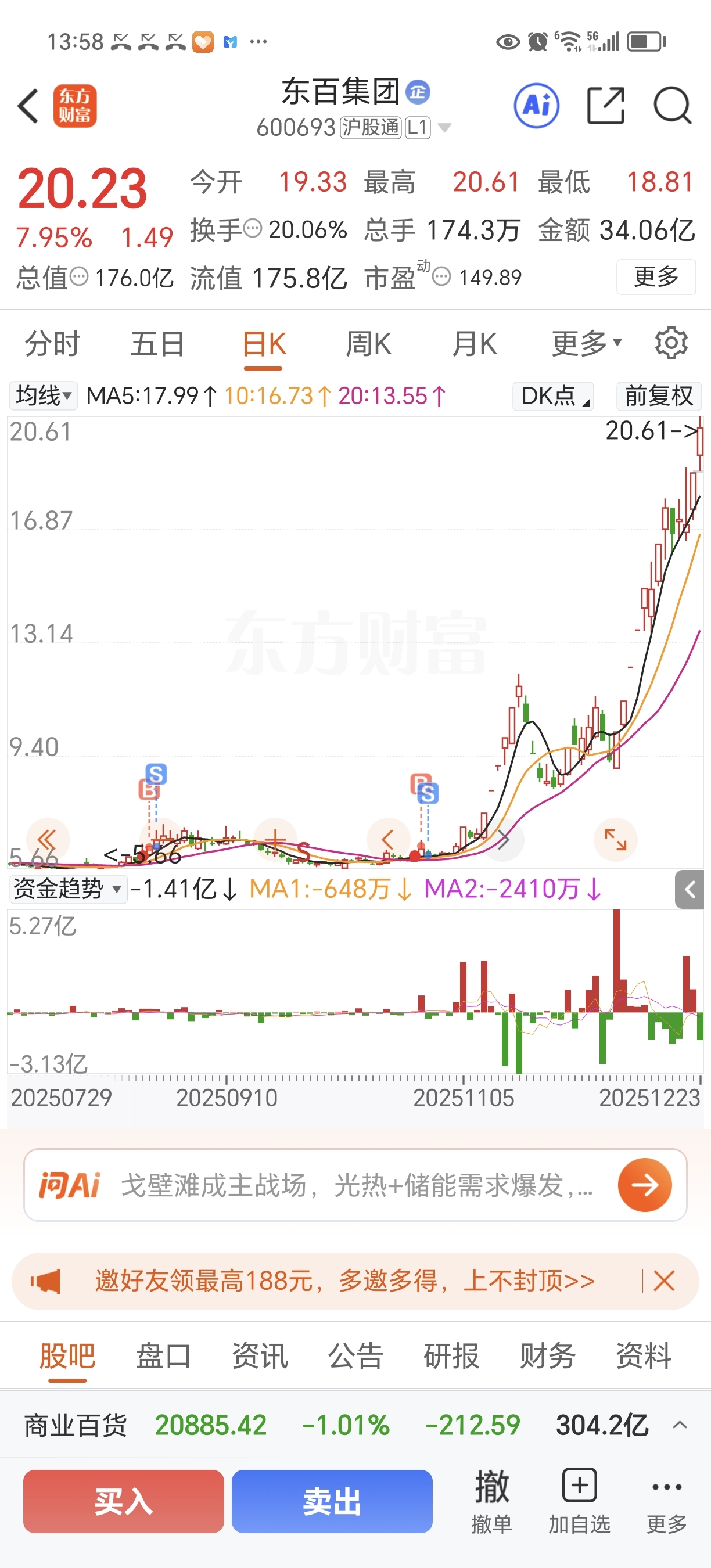This screenshot has height=1568, width=711.
Task: Add stock to watchlist with 加自选
Action: [579, 1501]
